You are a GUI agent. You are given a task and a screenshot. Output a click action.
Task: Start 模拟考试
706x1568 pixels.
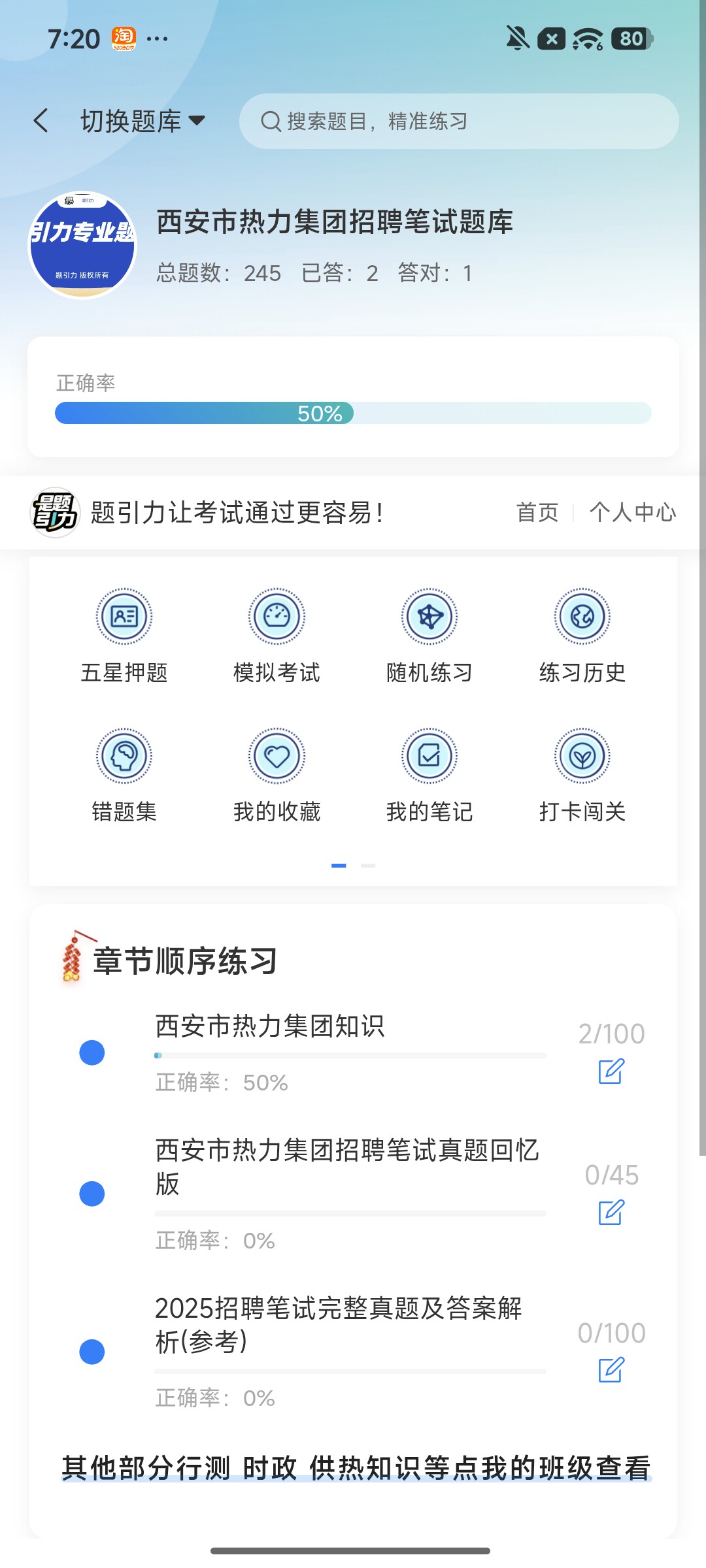(x=277, y=635)
